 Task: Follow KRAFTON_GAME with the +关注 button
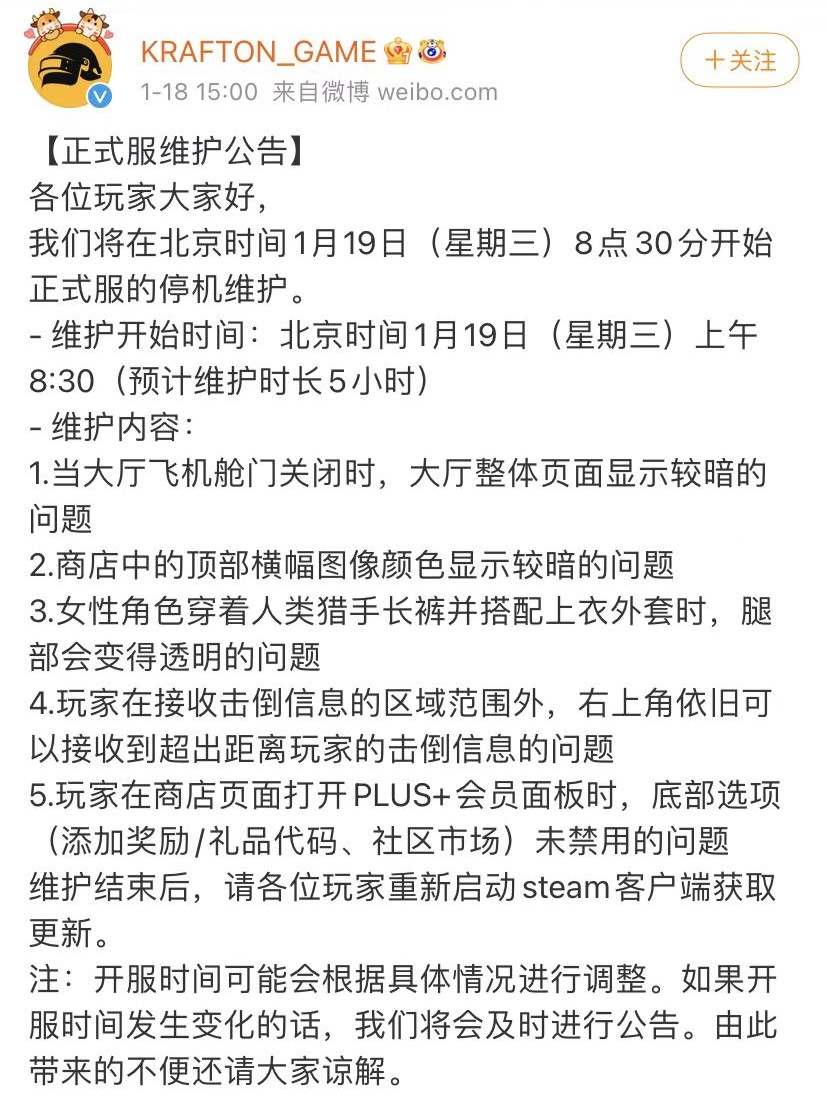(x=740, y=61)
